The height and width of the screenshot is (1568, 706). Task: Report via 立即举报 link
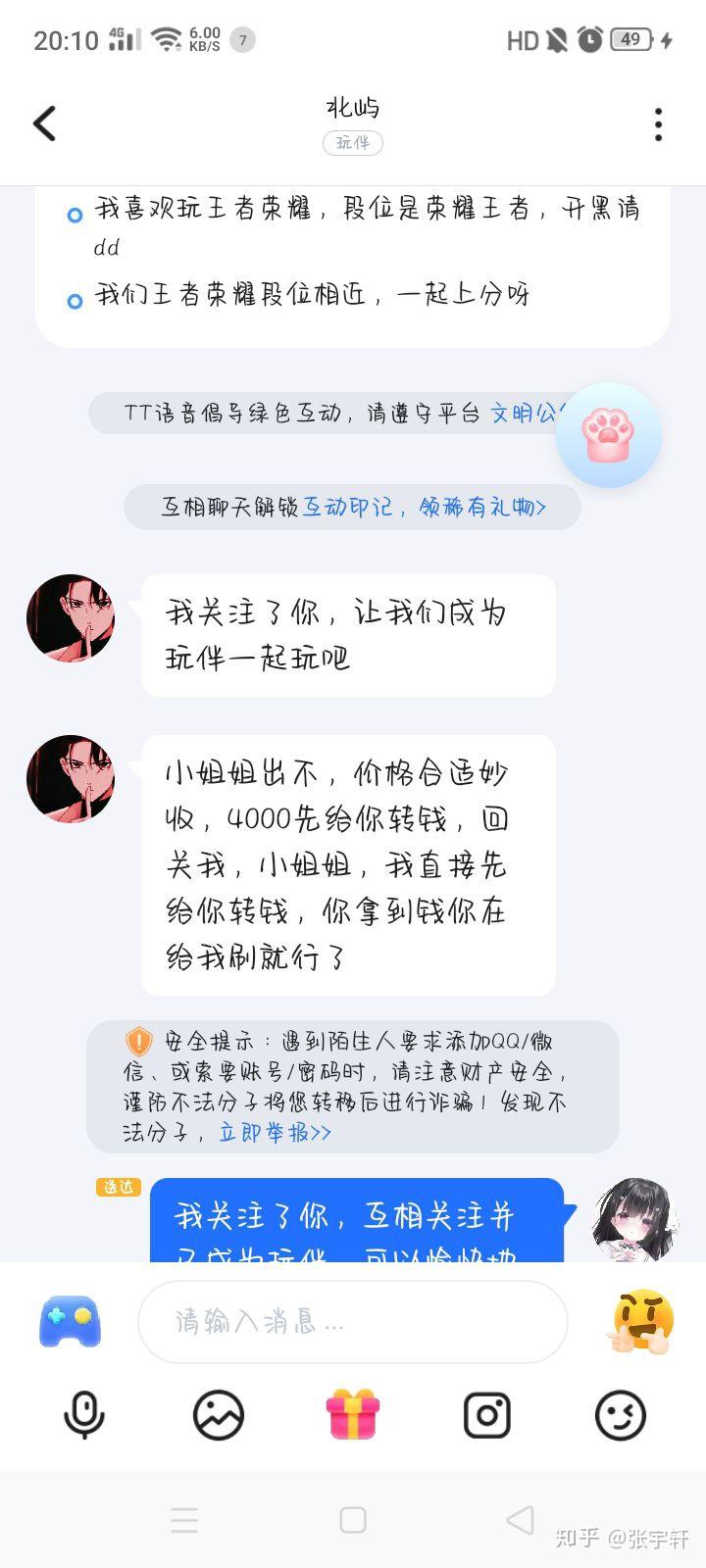(x=275, y=1133)
